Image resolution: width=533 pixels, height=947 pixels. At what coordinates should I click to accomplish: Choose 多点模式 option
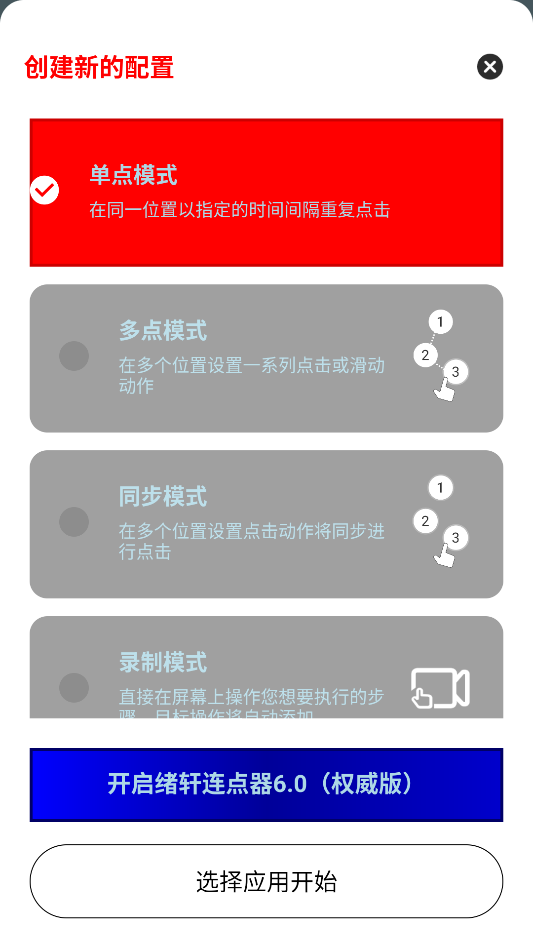click(x=266, y=358)
